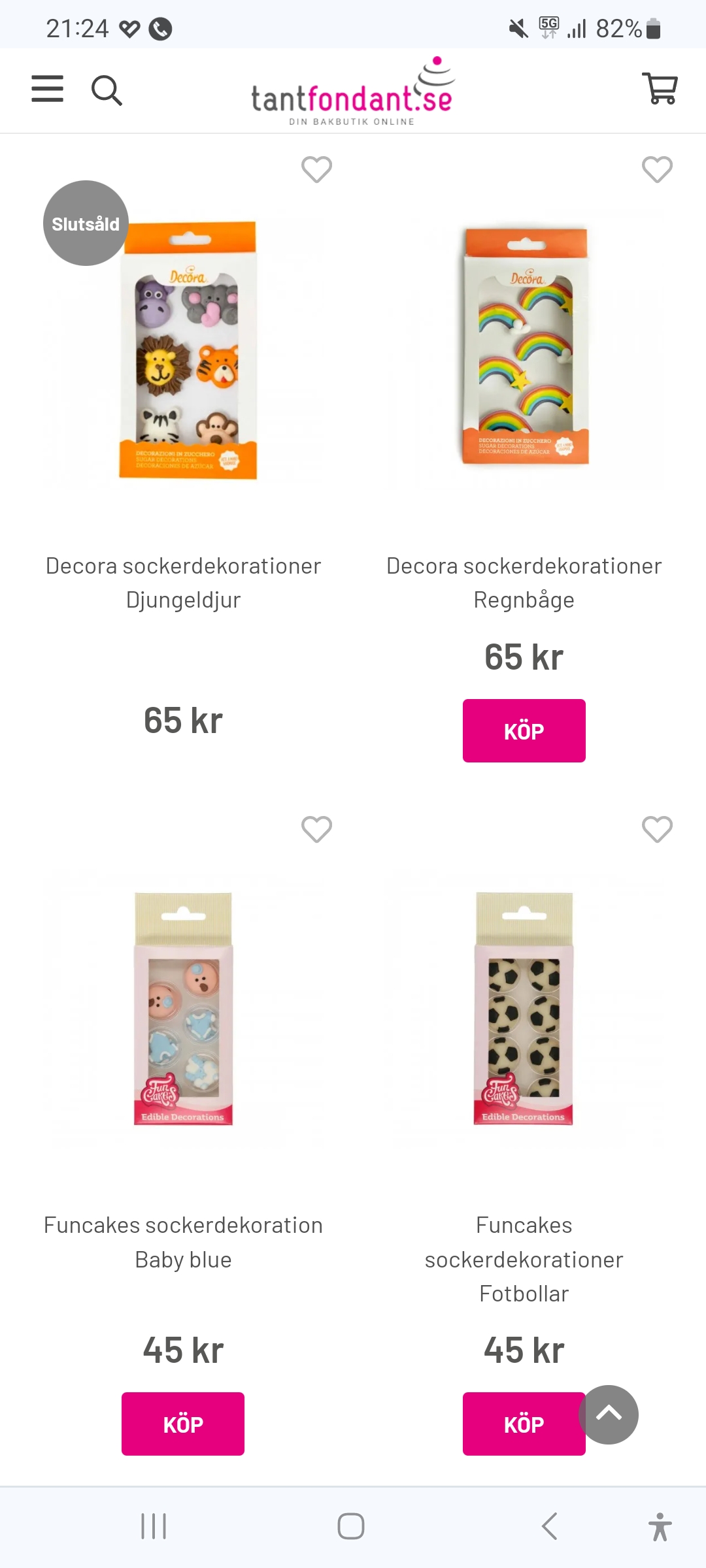Open Funcakes Fotbollar product image
This screenshot has width=706, height=1568.
tap(524, 1008)
